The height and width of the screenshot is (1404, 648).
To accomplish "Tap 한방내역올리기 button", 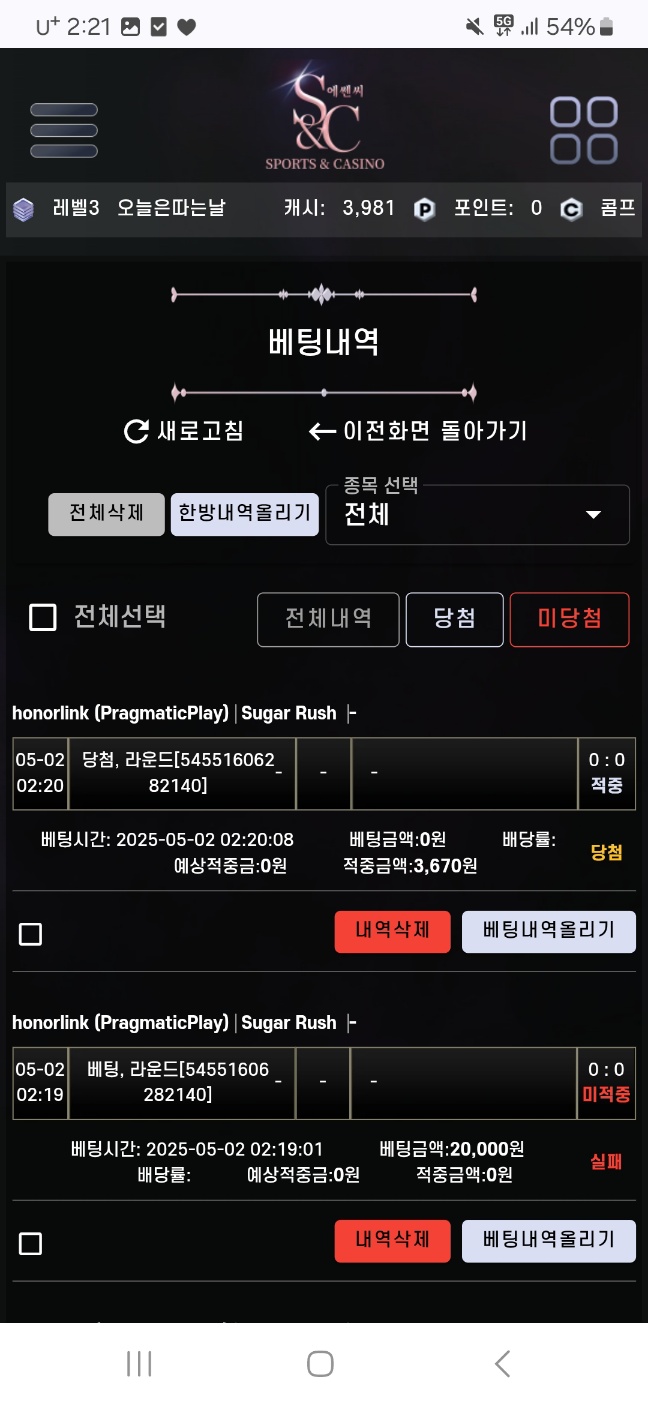I will coord(245,514).
